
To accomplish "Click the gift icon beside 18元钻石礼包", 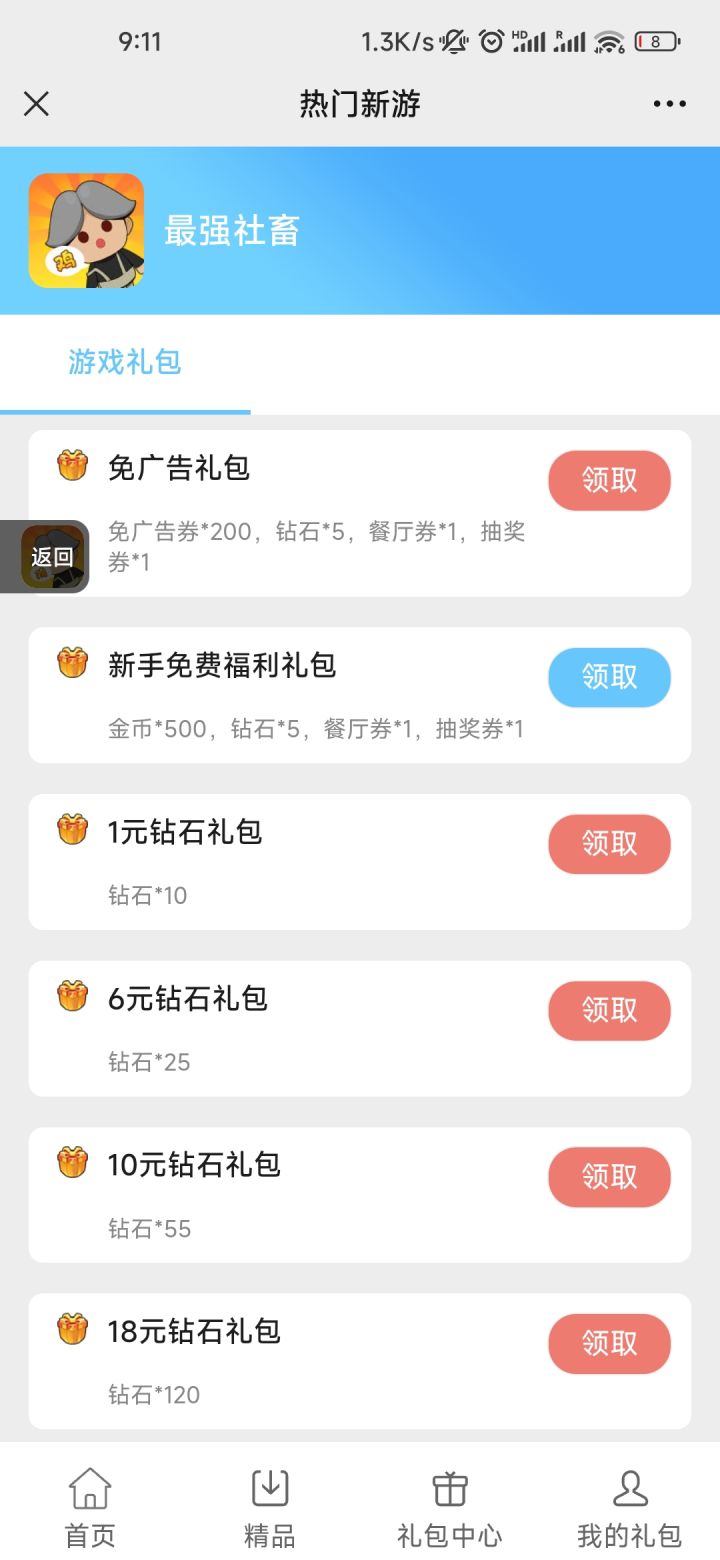I will tap(71, 1330).
